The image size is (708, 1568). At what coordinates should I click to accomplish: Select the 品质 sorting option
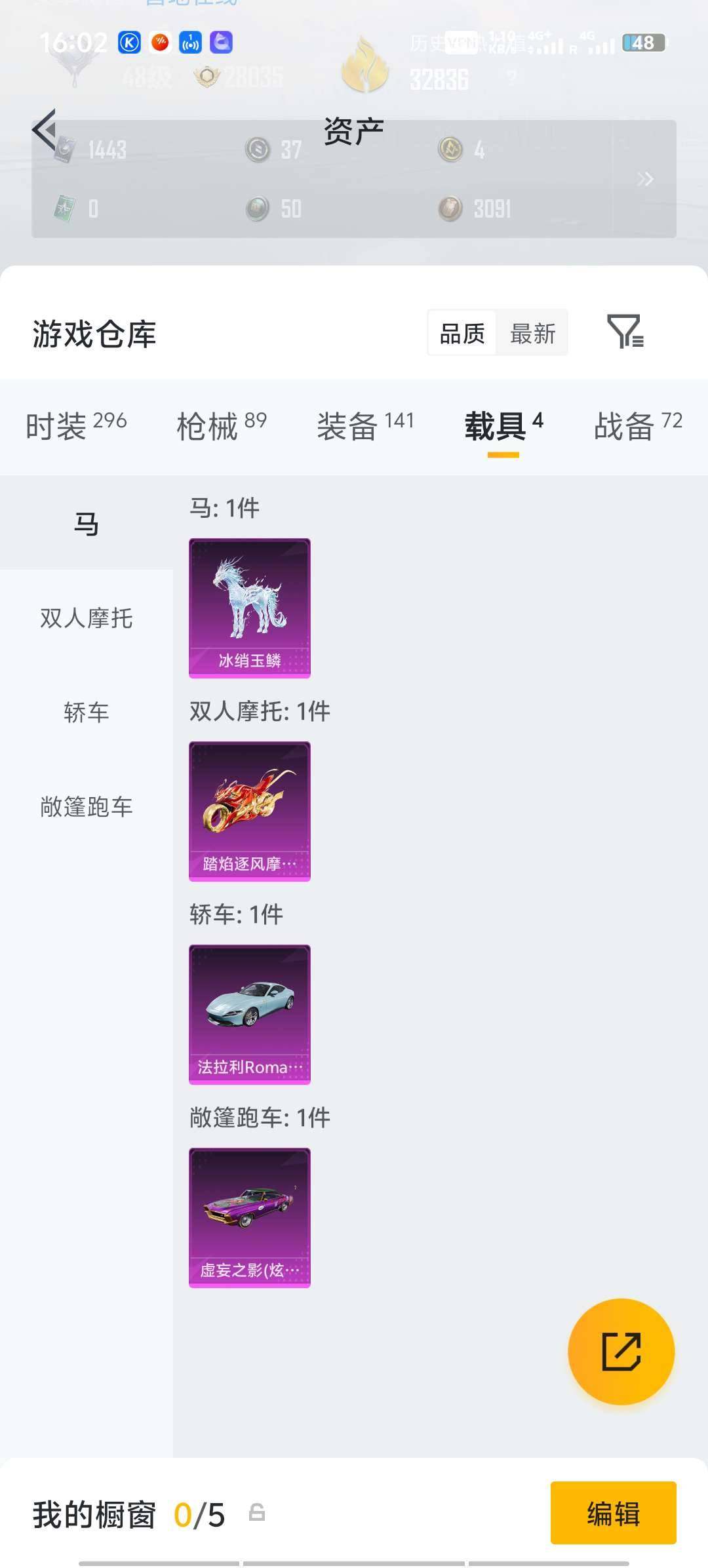click(461, 333)
